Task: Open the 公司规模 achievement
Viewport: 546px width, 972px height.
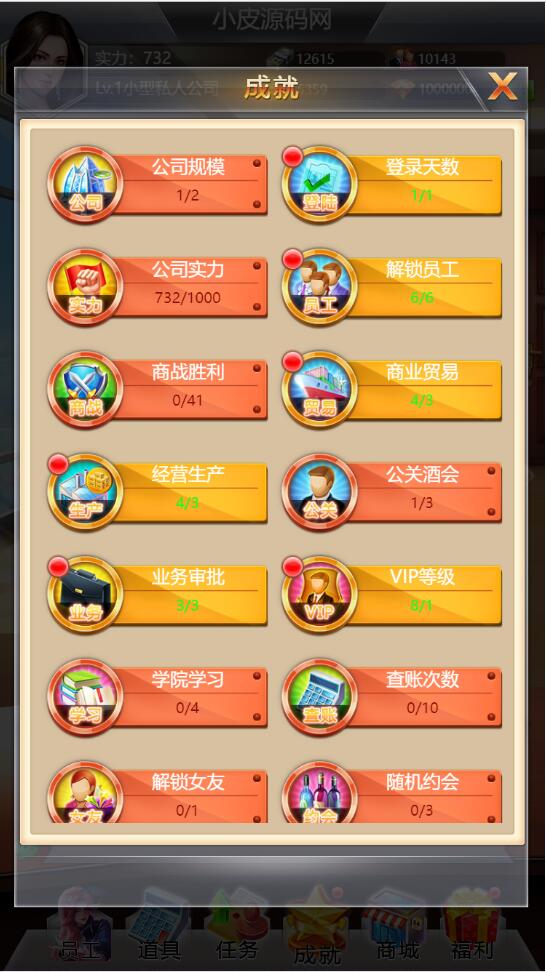Action: pos(158,184)
